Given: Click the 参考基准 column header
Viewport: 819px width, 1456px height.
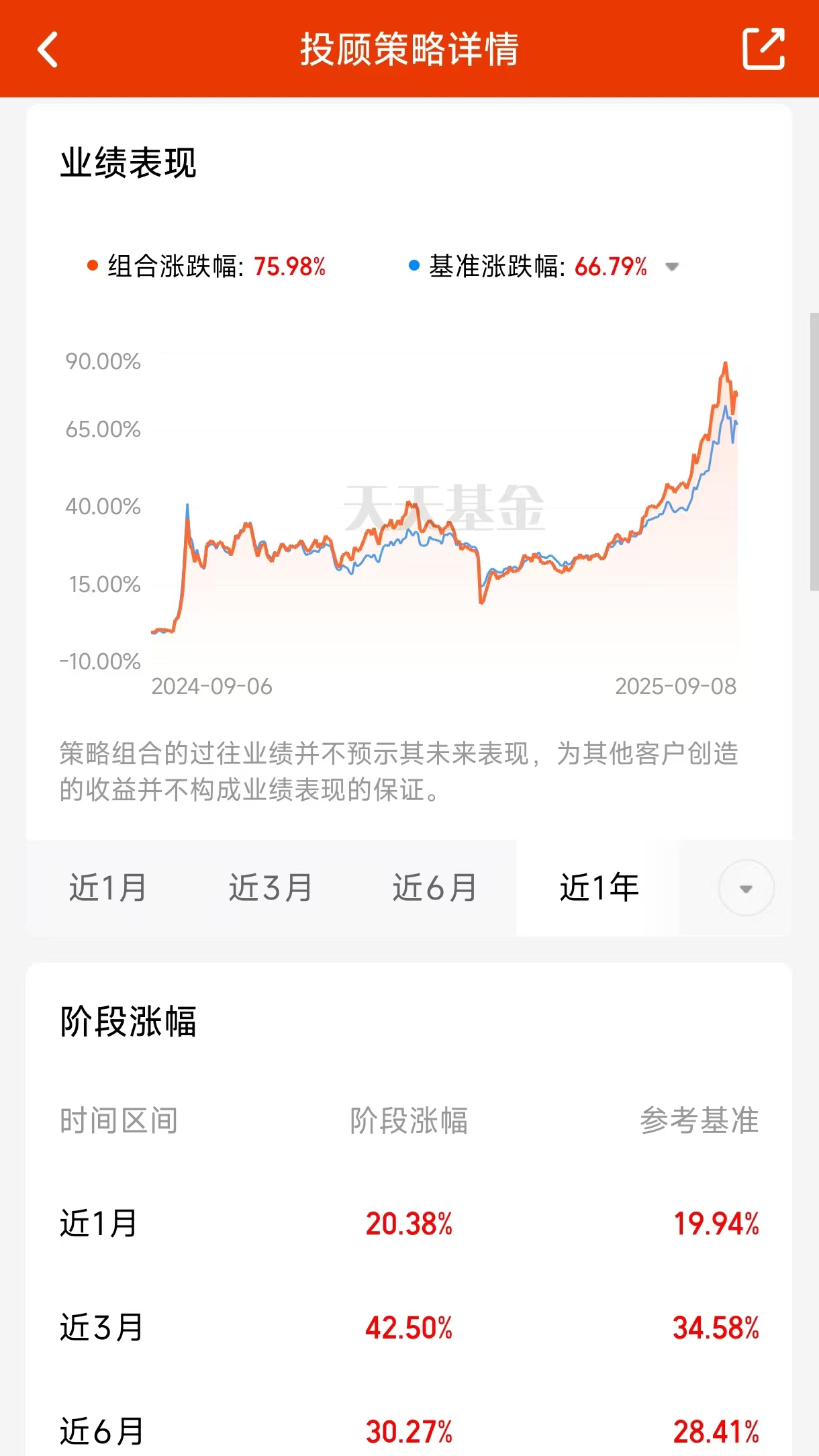Looking at the screenshot, I should [700, 1120].
